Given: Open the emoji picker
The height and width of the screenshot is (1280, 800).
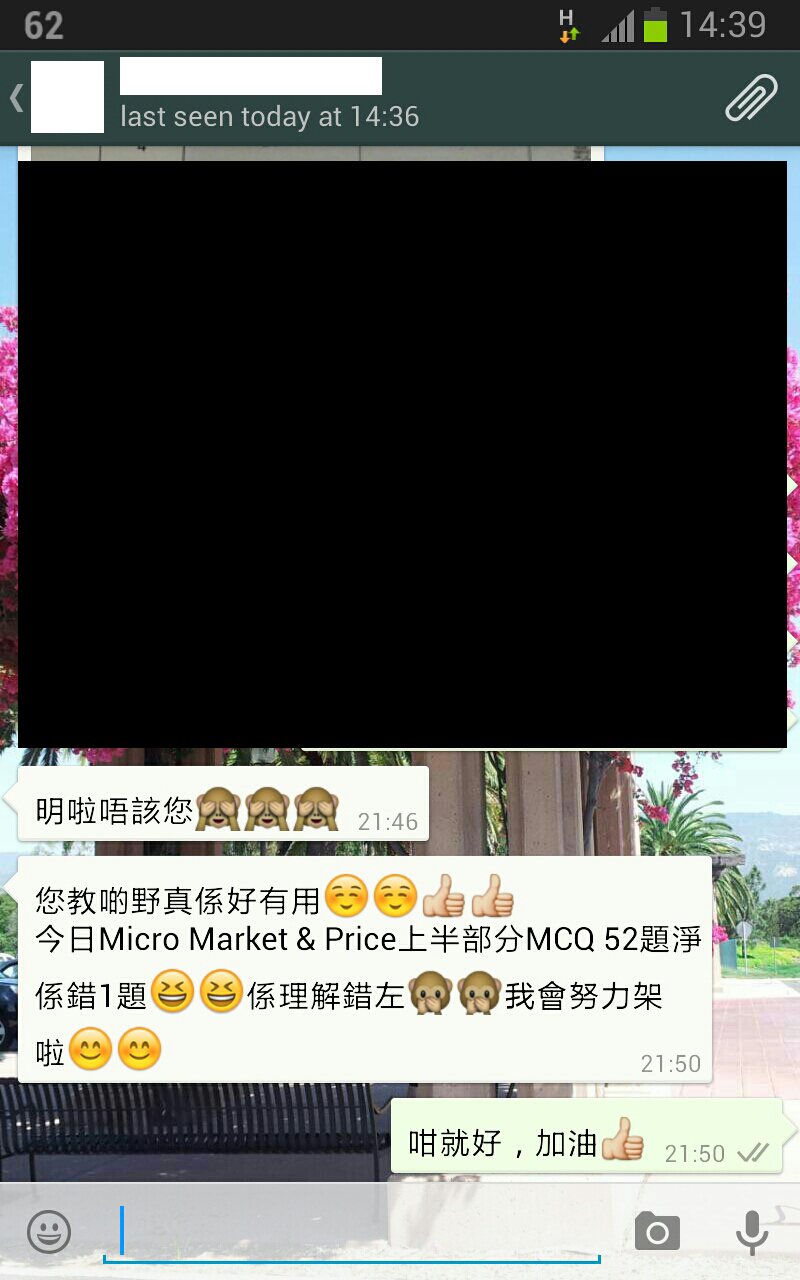Looking at the screenshot, I should pos(49,1232).
